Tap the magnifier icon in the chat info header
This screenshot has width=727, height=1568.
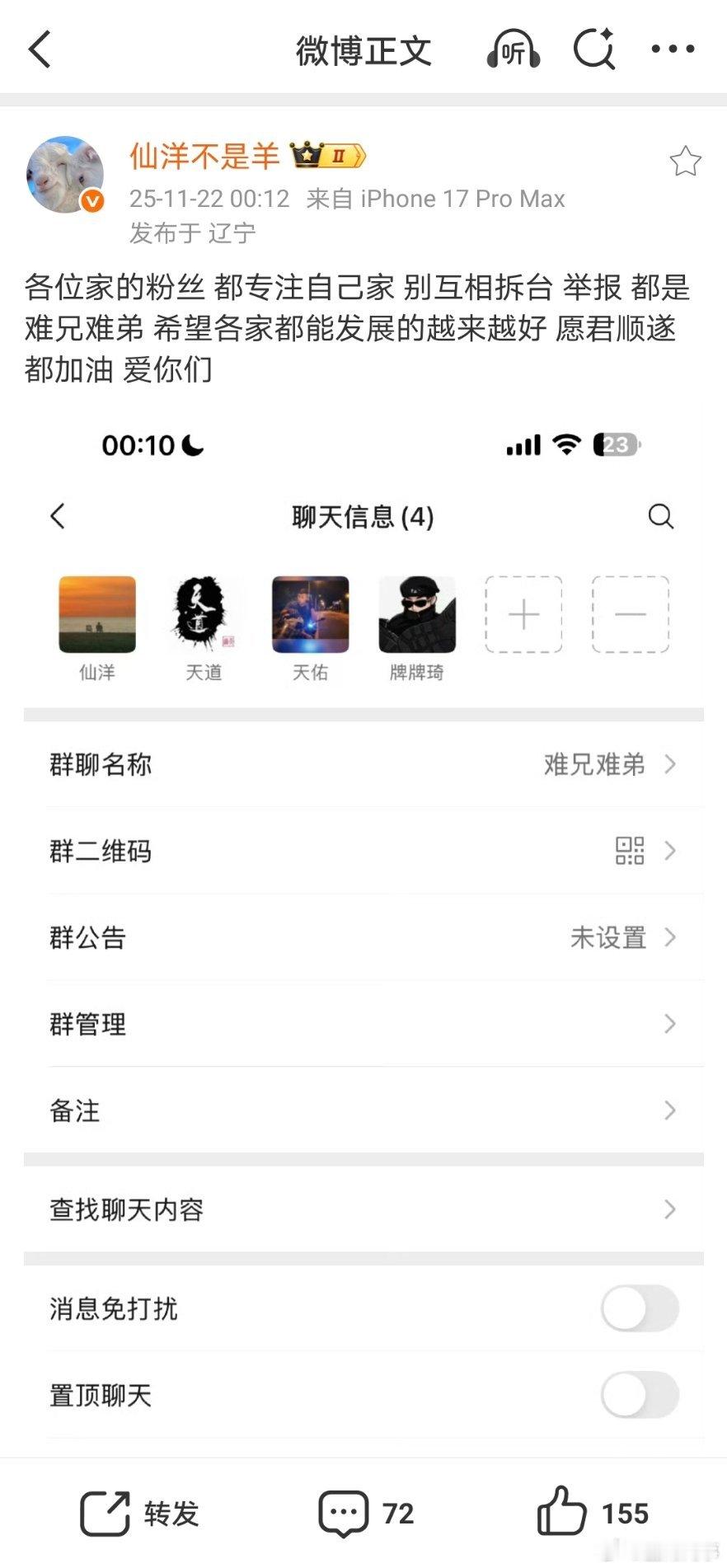pyautogui.click(x=659, y=518)
